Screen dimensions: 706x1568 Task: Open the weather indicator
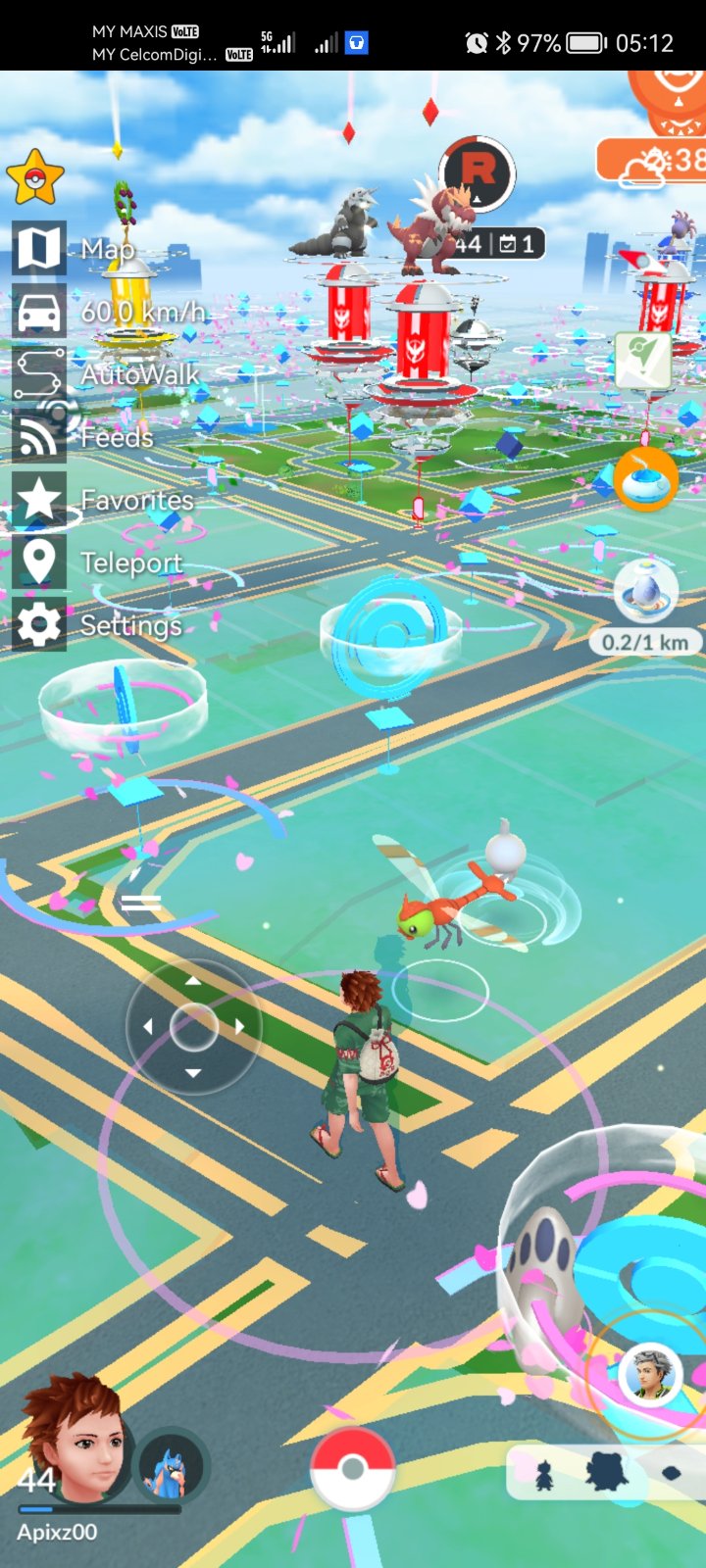(x=652, y=160)
